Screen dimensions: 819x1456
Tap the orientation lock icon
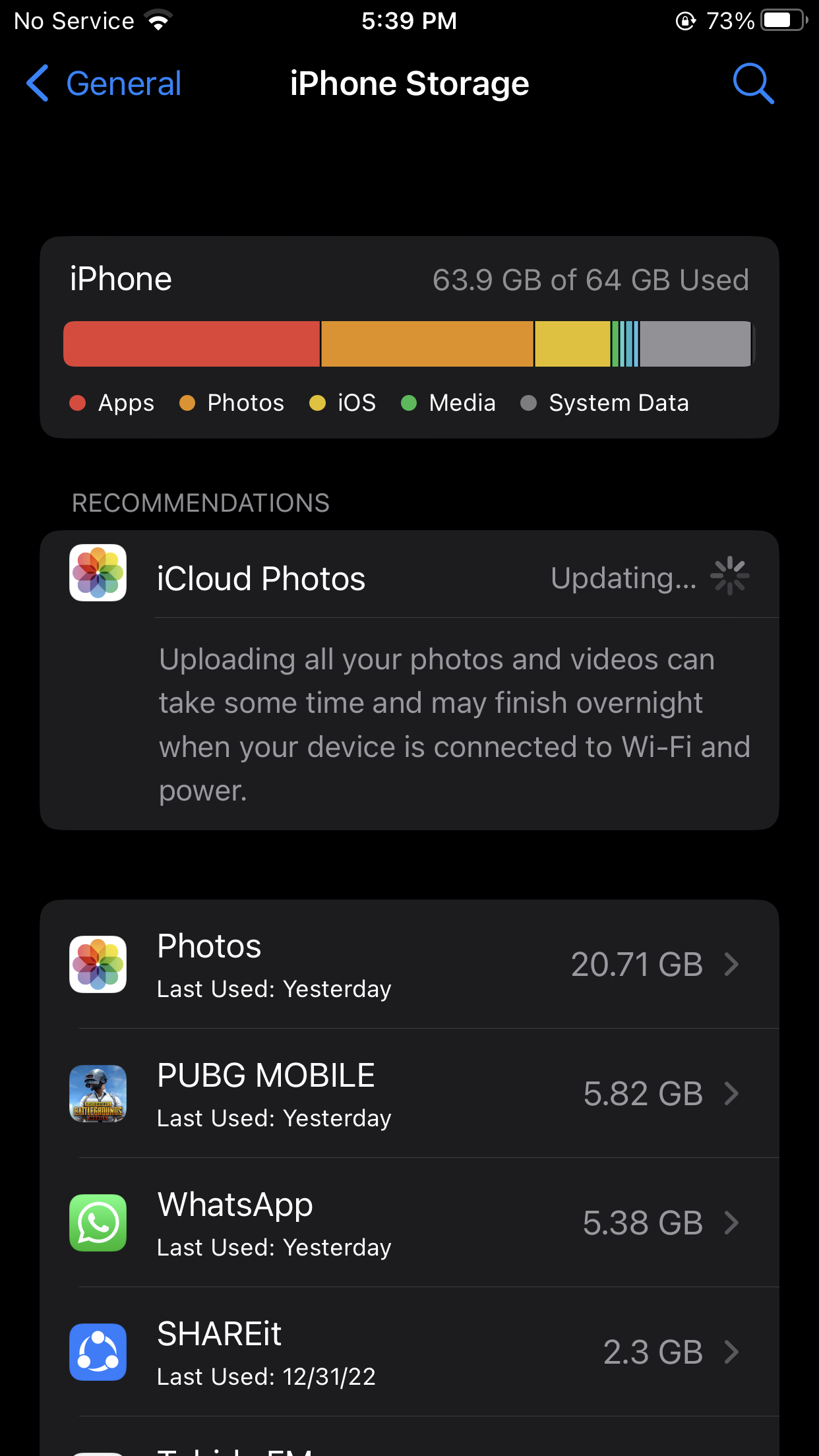[686, 20]
